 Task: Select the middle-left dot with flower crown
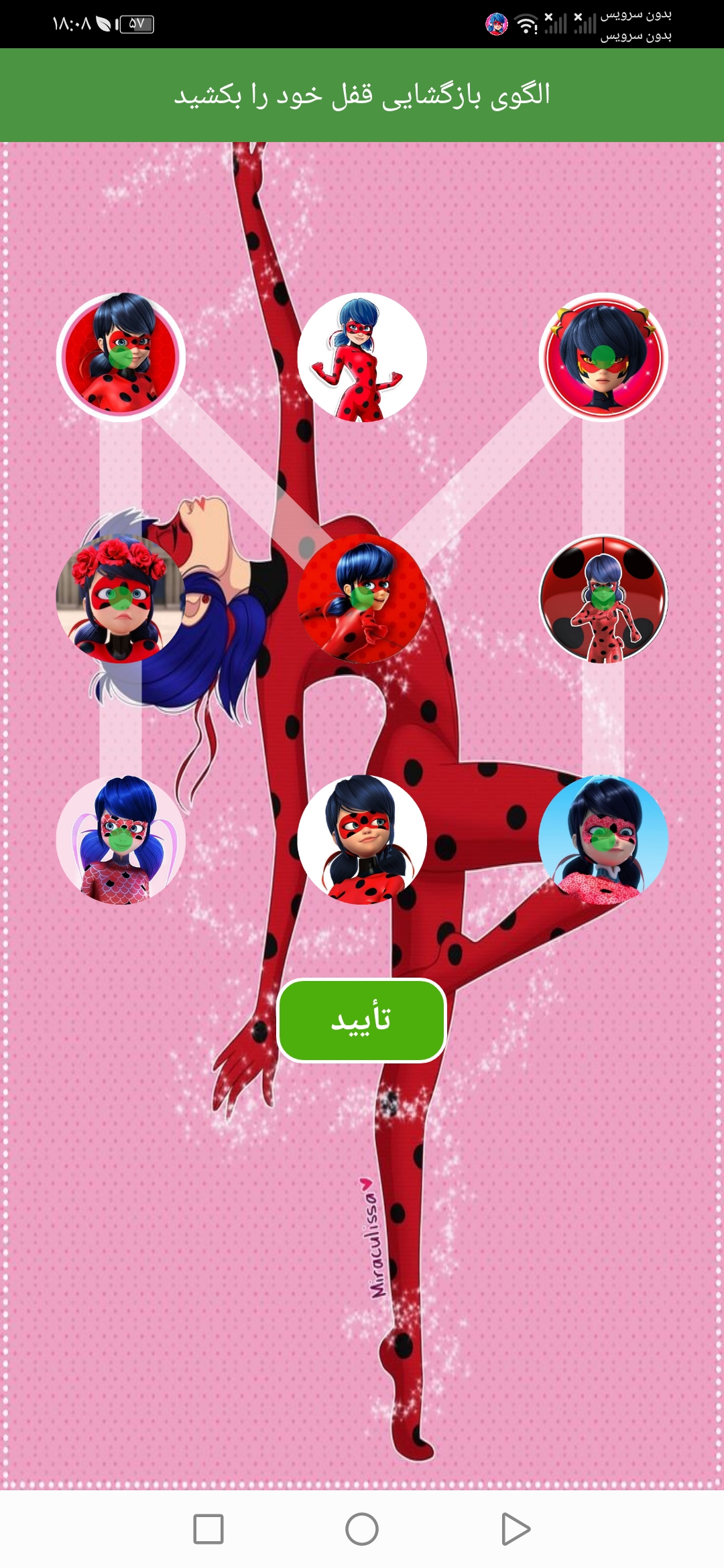121,598
